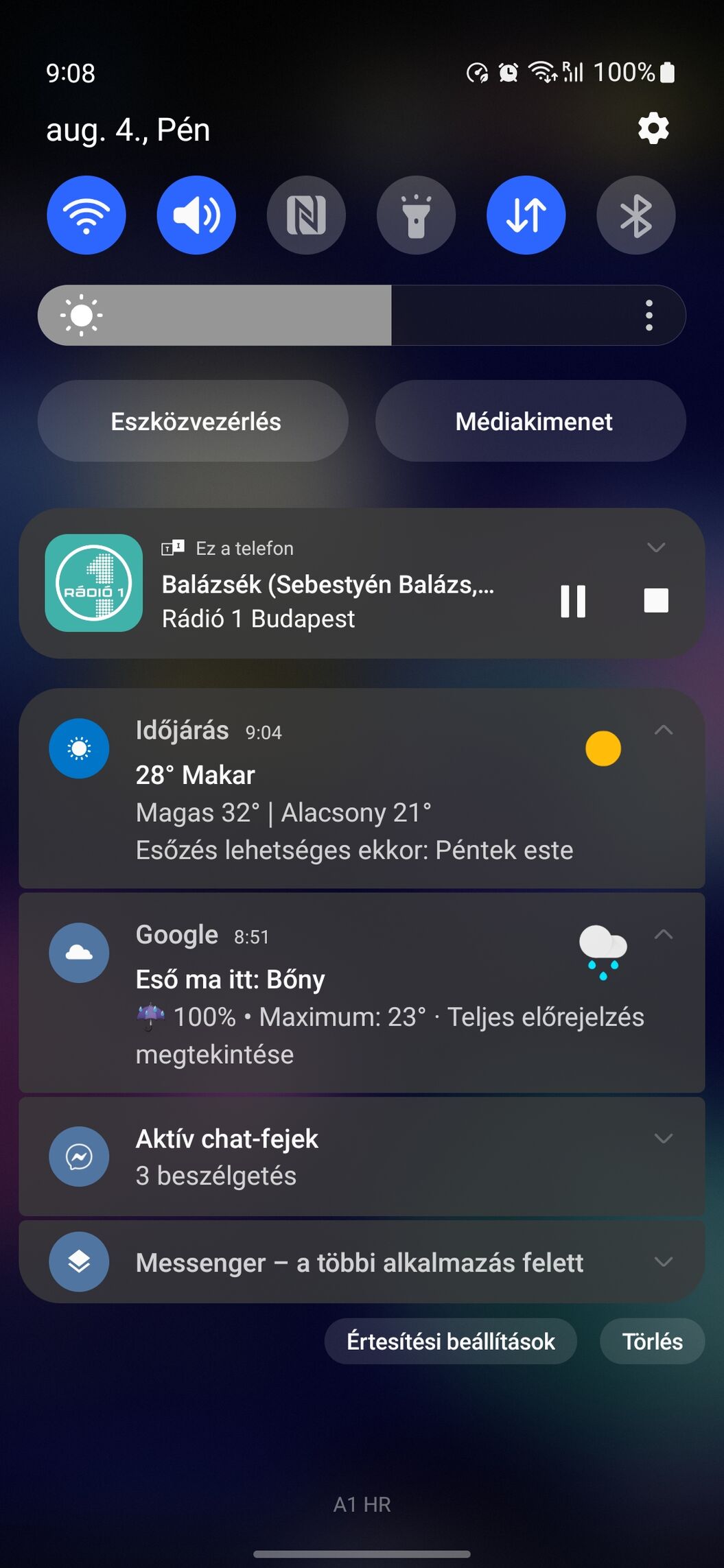
Task: Enable the NFC quick toggle
Action: point(306,215)
